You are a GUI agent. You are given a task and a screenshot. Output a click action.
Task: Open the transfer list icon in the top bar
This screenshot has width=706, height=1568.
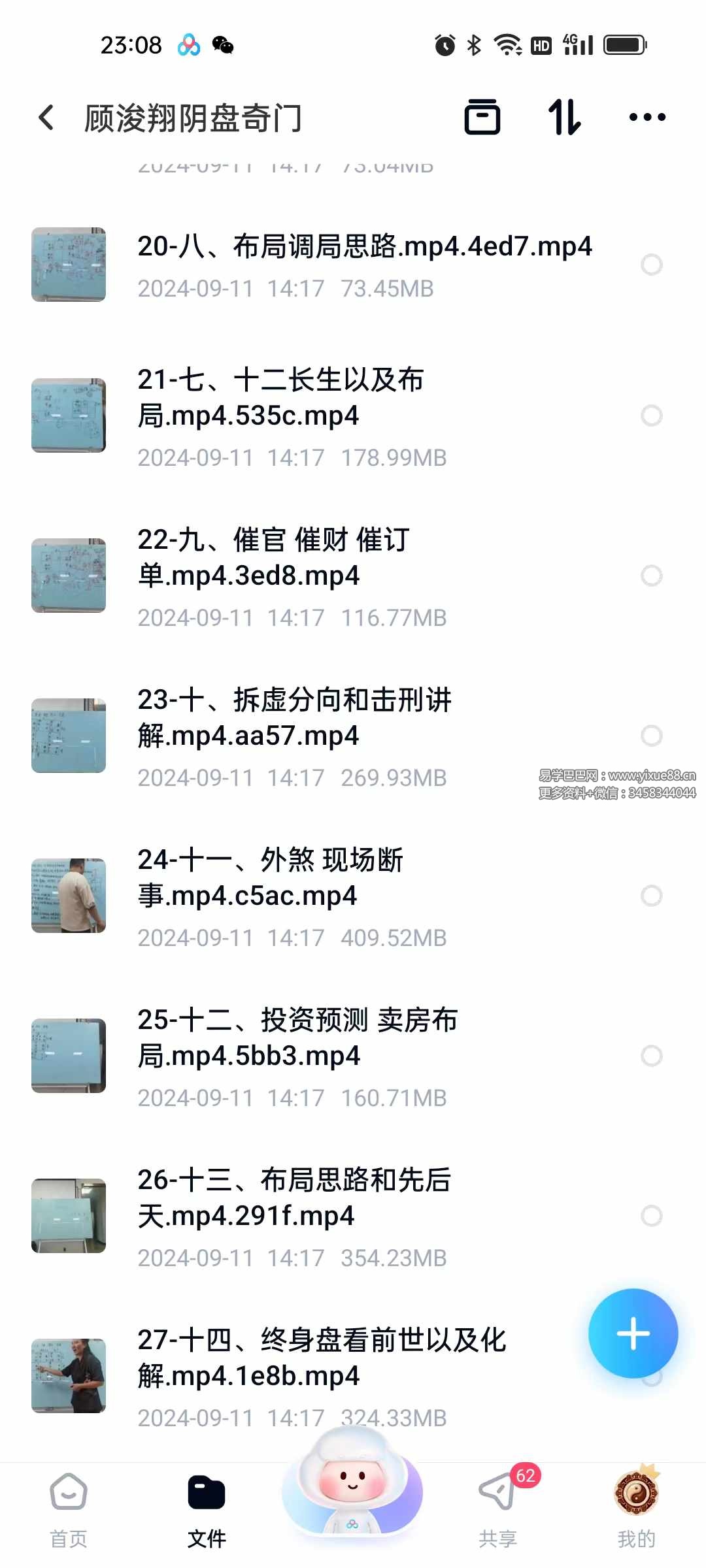coord(484,118)
